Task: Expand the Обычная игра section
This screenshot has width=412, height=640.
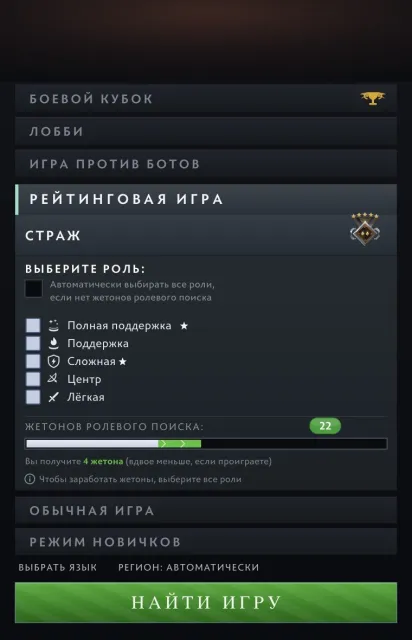Action: point(206,510)
